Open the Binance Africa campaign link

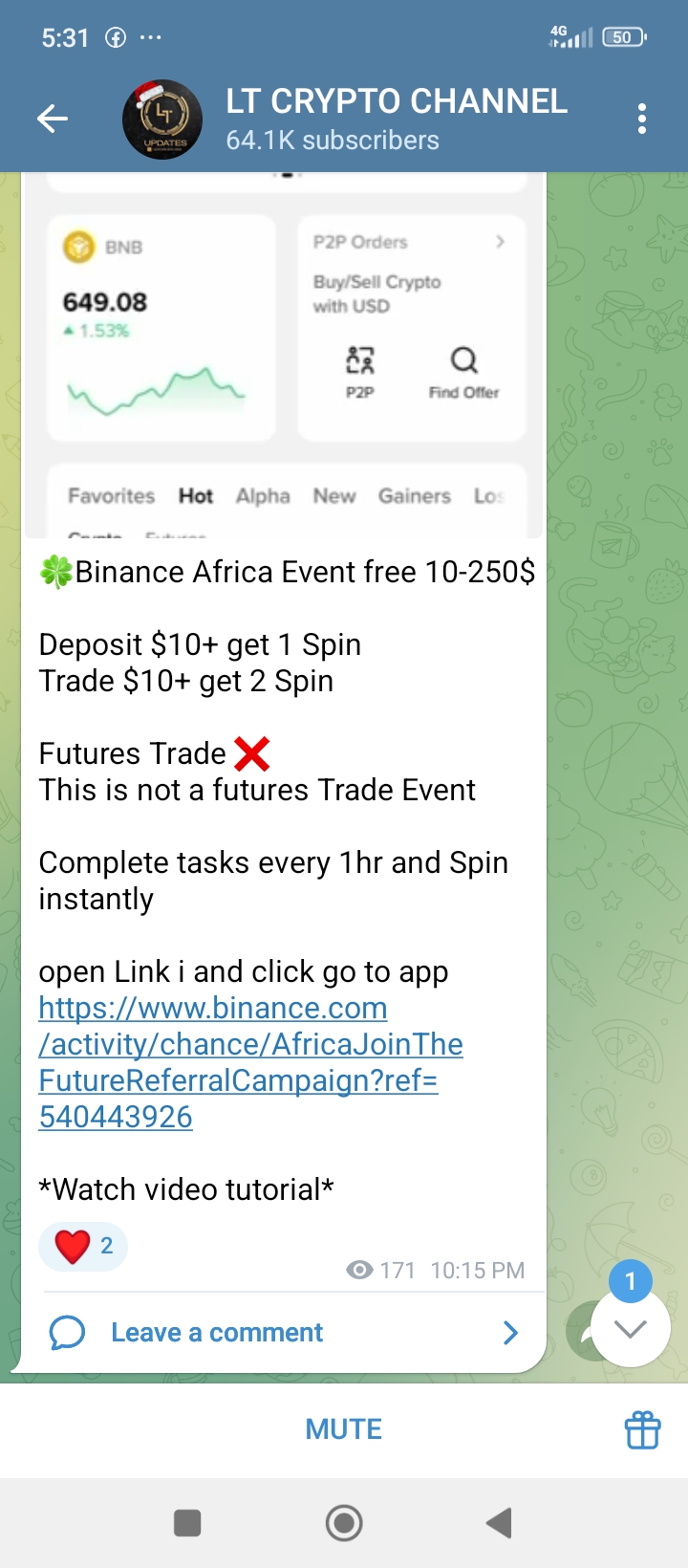pyautogui.click(x=250, y=1061)
